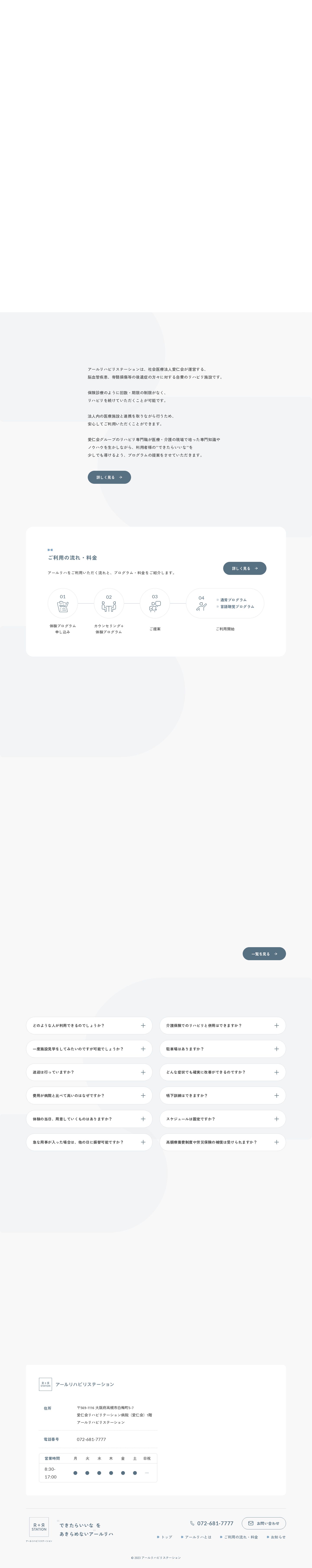The height and width of the screenshot is (1568, 312).
Task: Open the 一覧を見る button
Action: 264,953
